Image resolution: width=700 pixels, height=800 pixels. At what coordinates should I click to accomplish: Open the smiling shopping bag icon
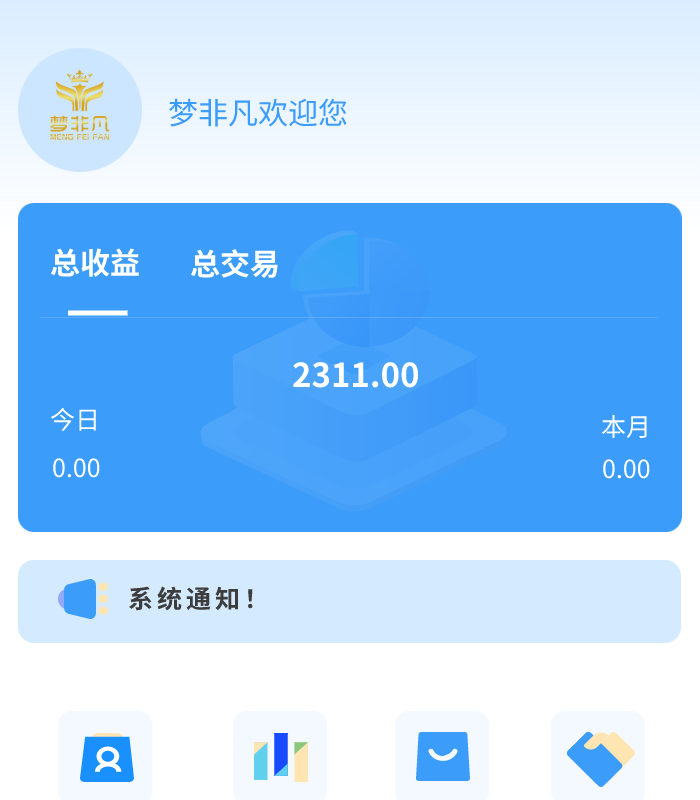click(x=442, y=758)
